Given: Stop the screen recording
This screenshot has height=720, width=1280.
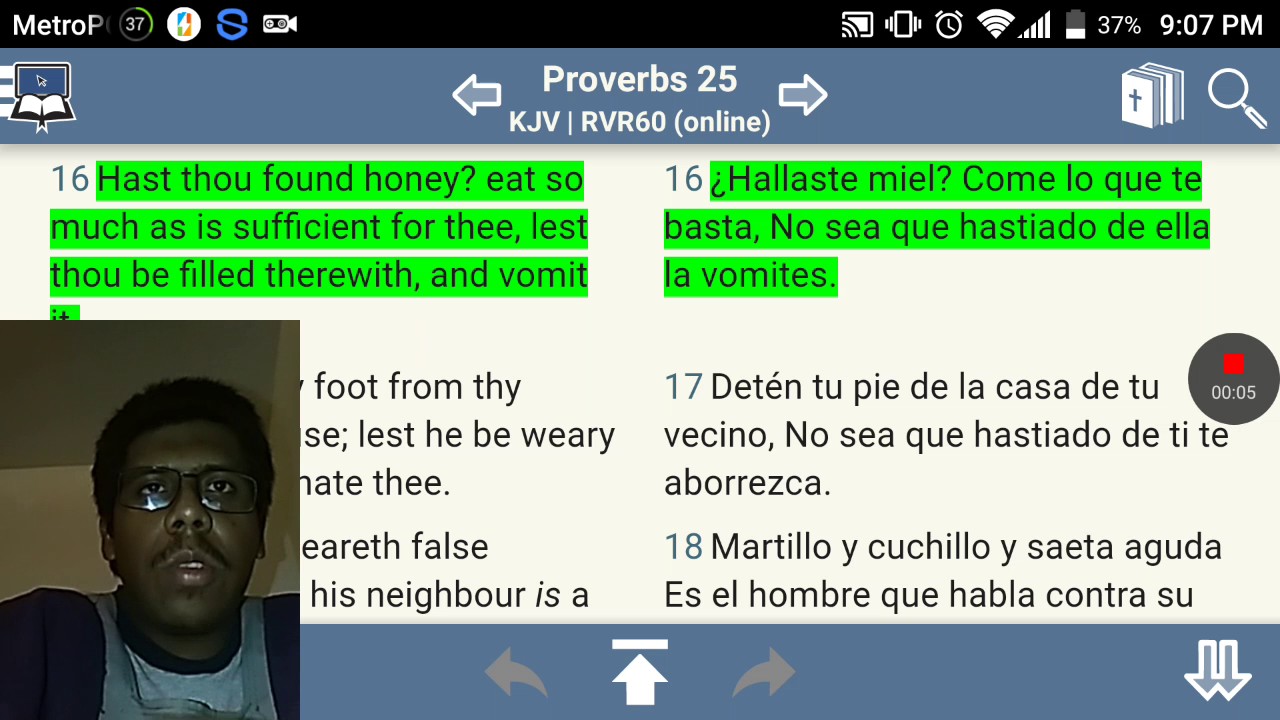Looking at the screenshot, I should pyautogui.click(x=1233, y=366).
